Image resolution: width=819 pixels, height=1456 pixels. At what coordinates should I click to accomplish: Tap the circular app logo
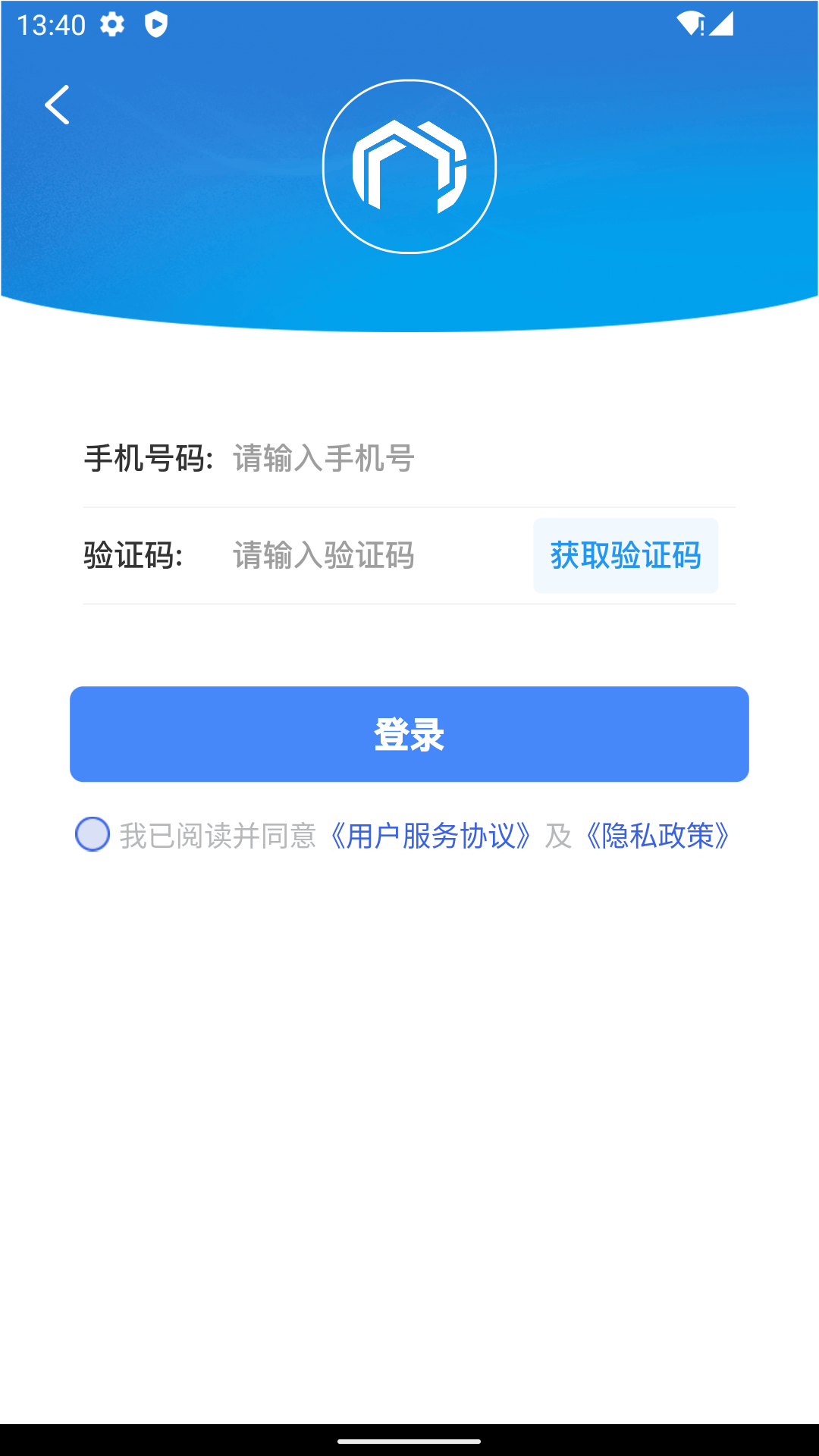click(409, 165)
